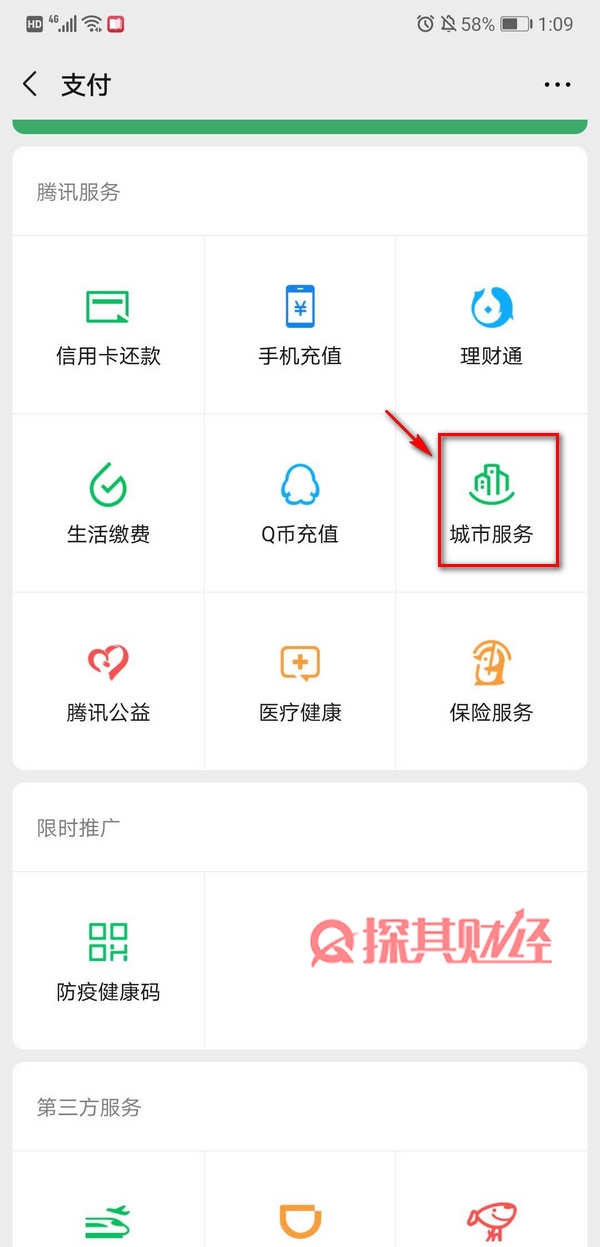Open the three-dot overflow menu
This screenshot has height=1247, width=600.
click(x=557, y=85)
